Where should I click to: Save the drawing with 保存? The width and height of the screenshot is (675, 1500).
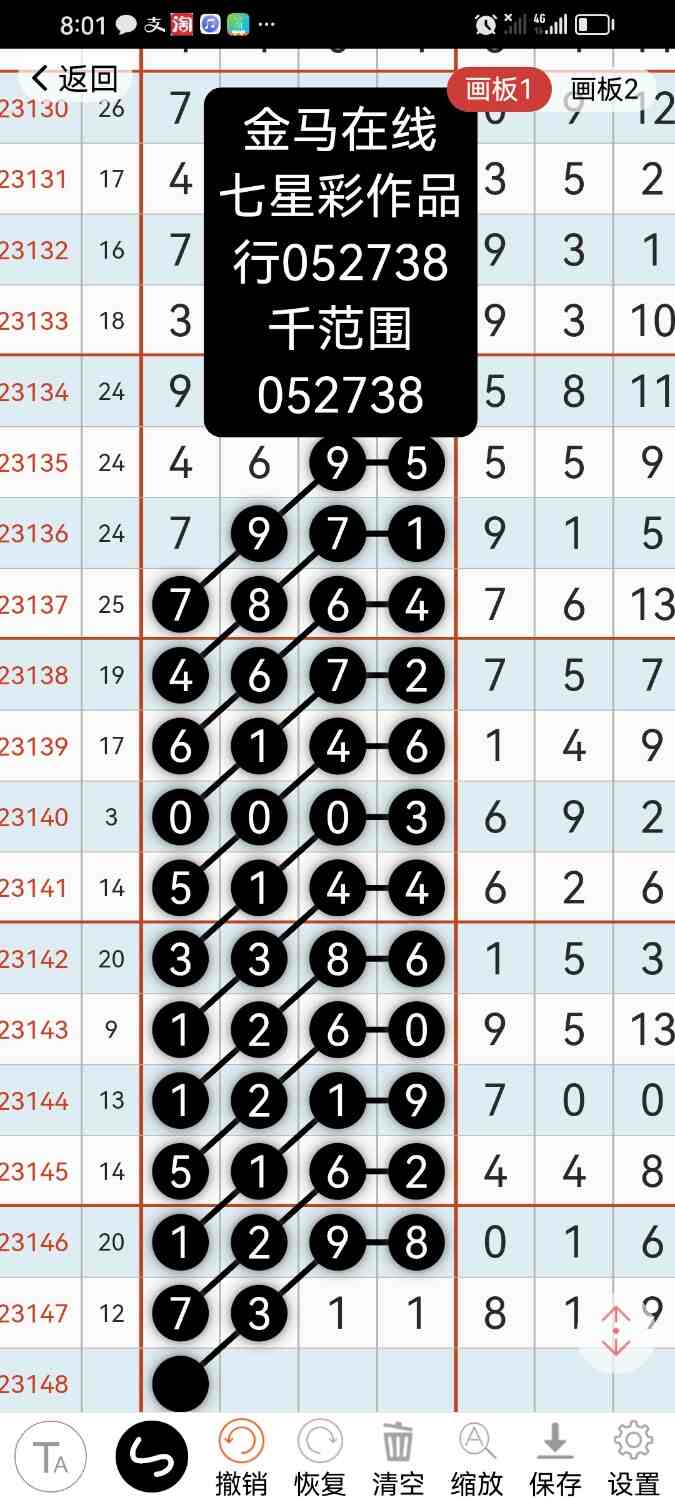click(555, 1458)
